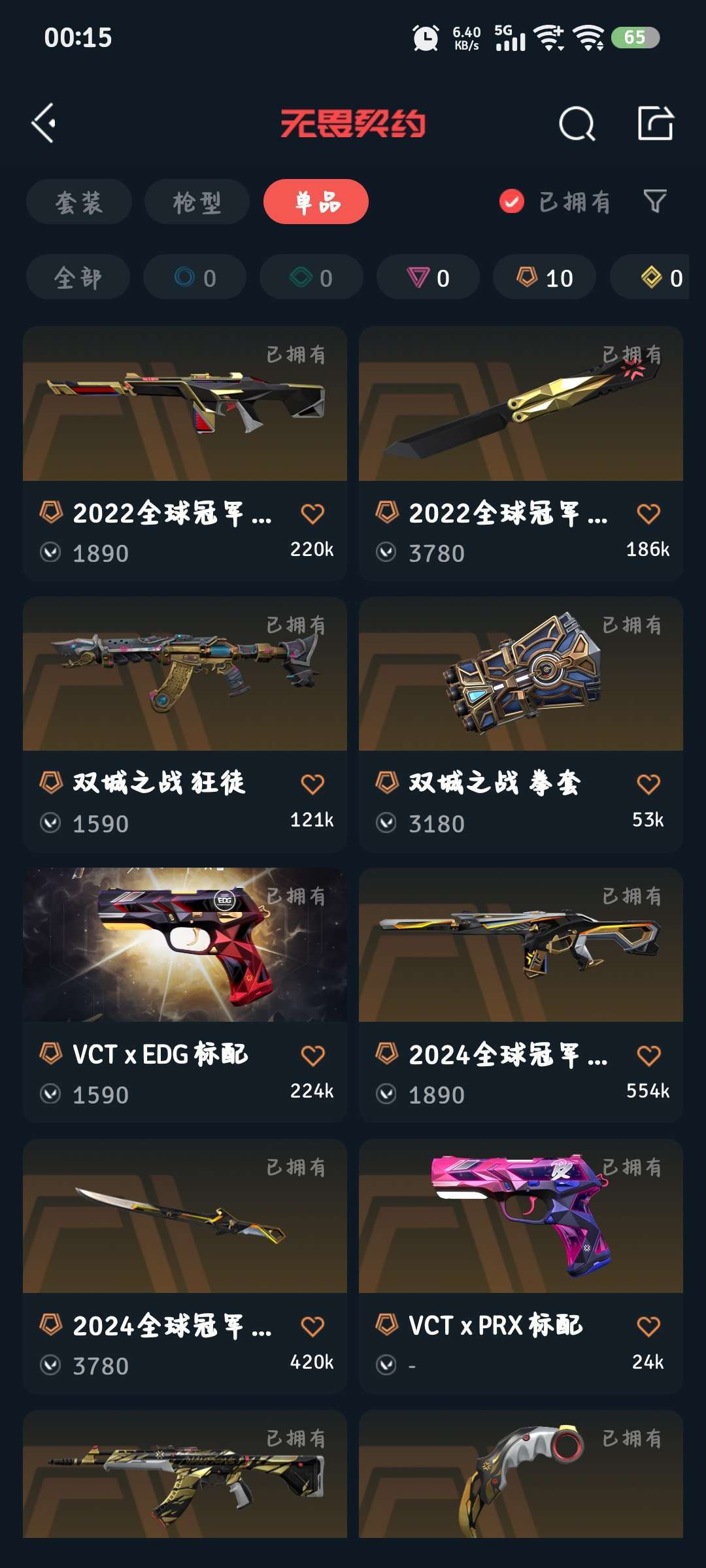Open the 2022全球冠军 card priced 1890
Viewport: 706px width, 1568px height.
pos(185,453)
